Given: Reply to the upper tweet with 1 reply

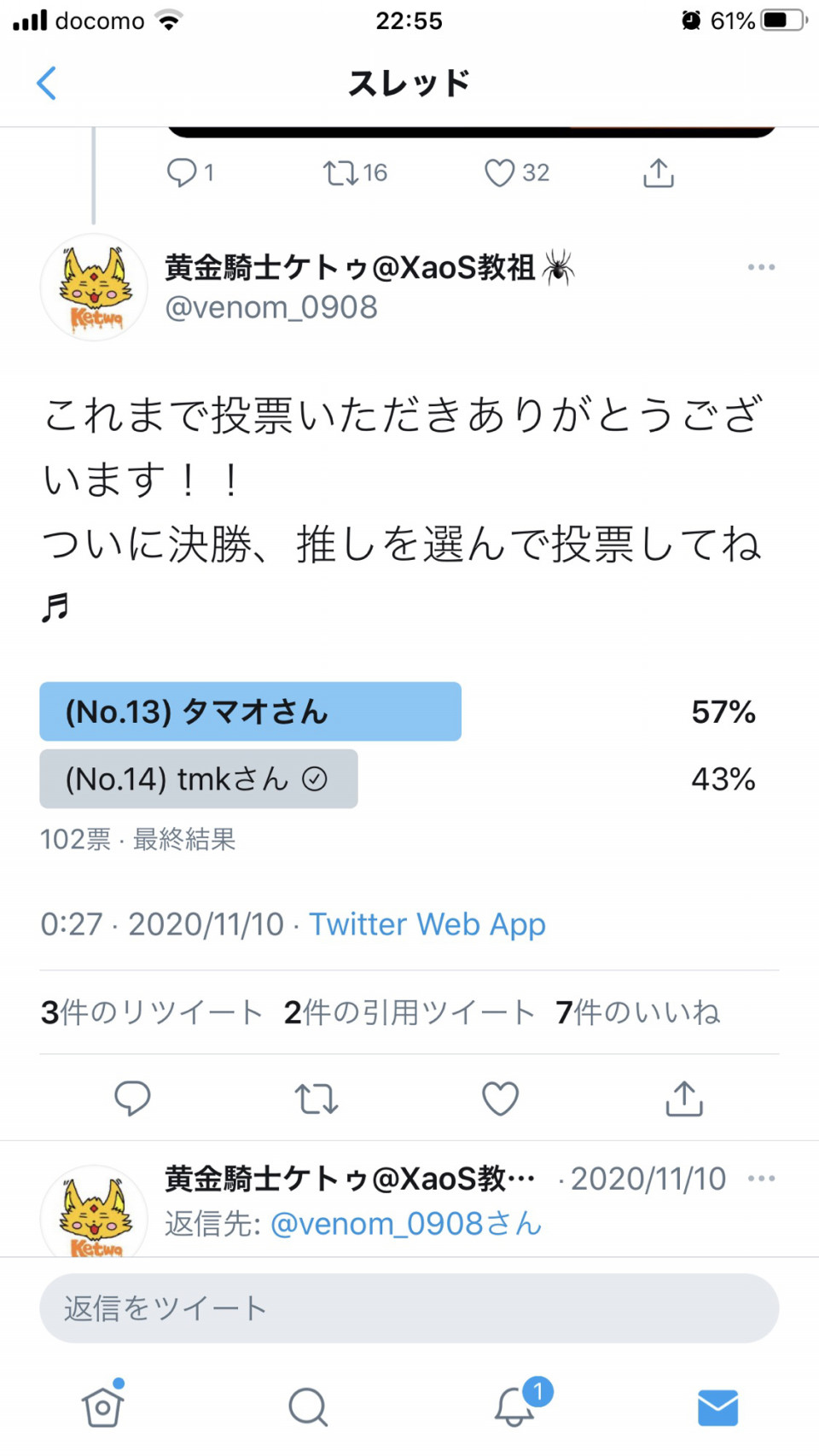Looking at the screenshot, I should click(x=182, y=173).
